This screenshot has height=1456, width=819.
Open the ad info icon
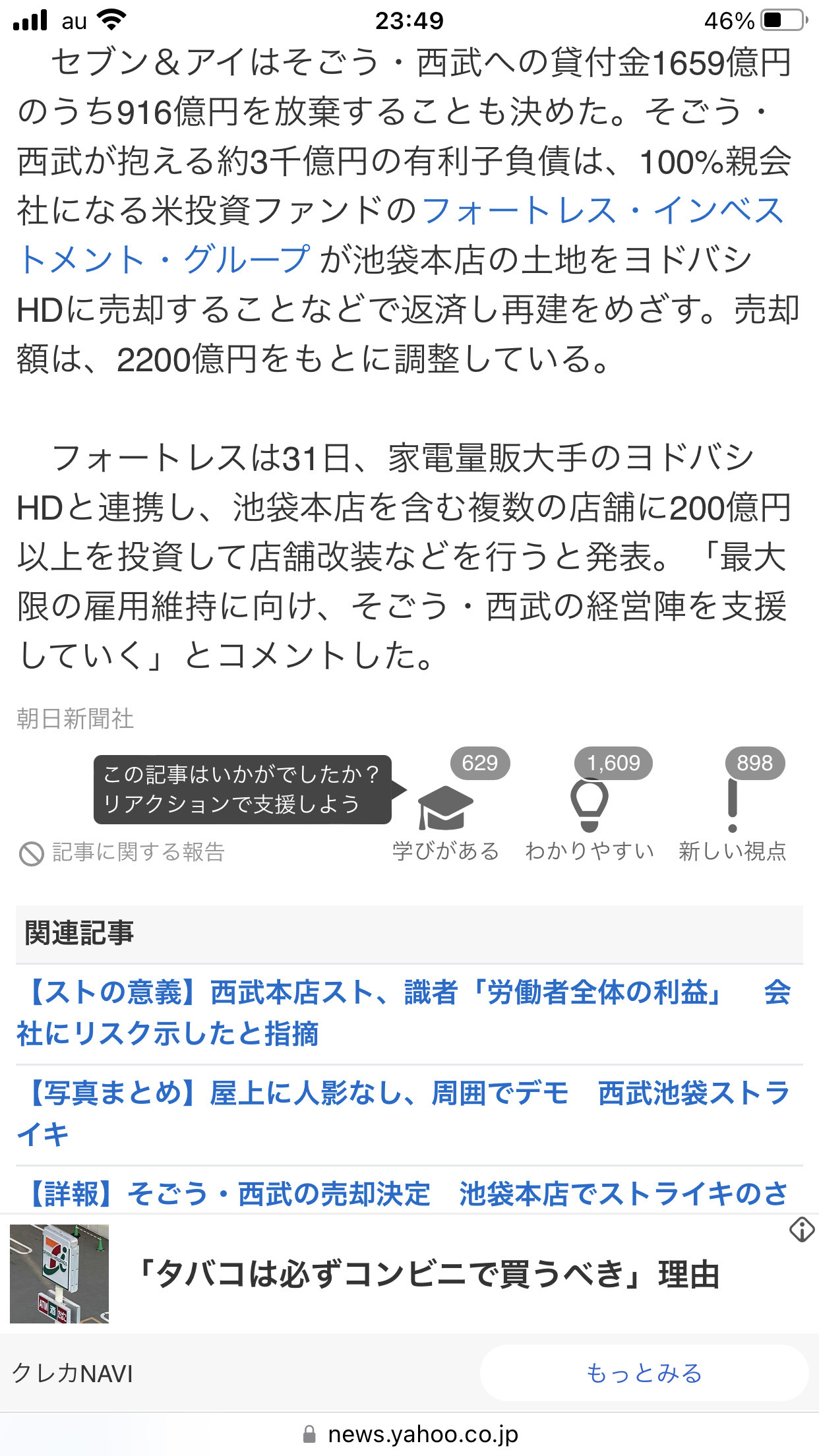click(801, 1230)
